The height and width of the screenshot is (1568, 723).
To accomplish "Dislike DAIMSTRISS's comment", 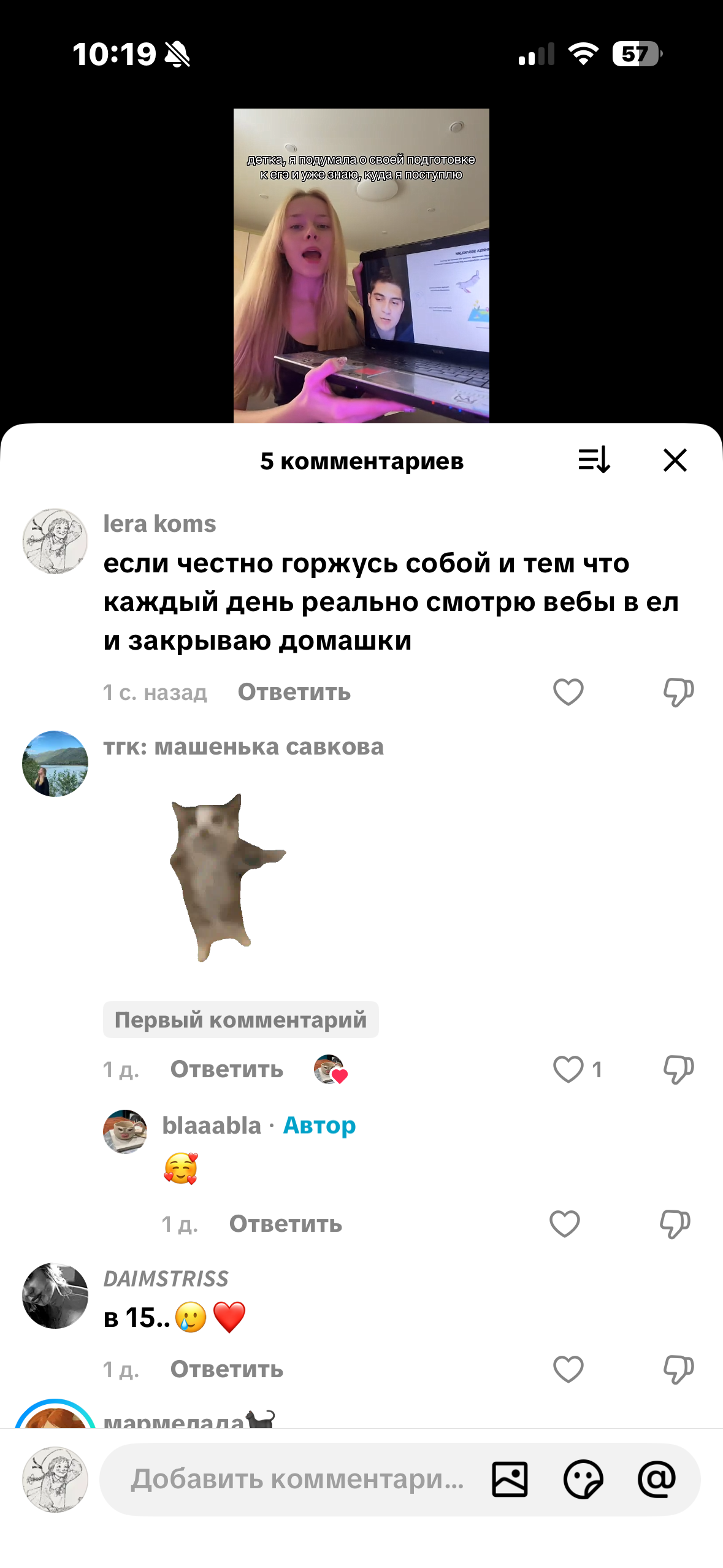I will (678, 1370).
